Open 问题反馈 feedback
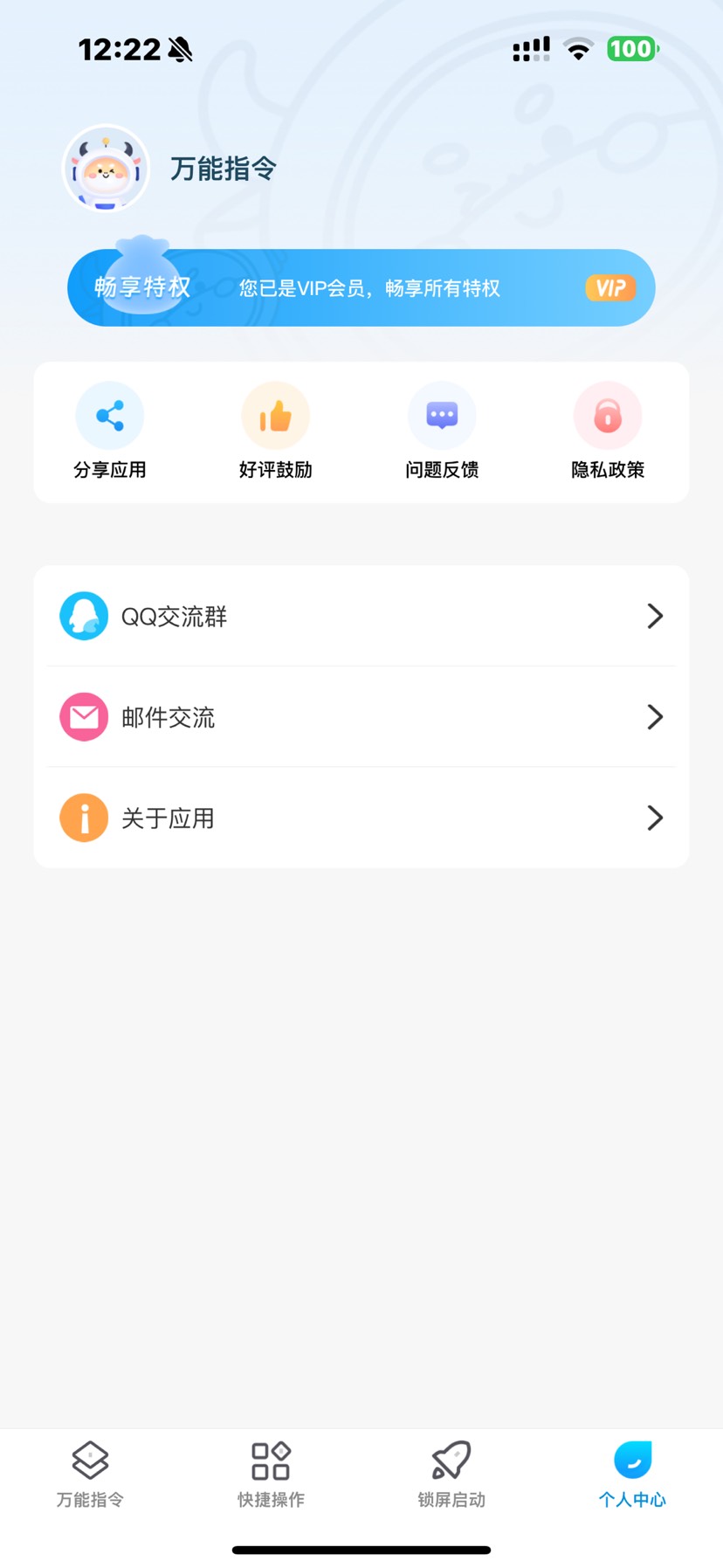Screen dimensions: 723x1568 [442, 432]
